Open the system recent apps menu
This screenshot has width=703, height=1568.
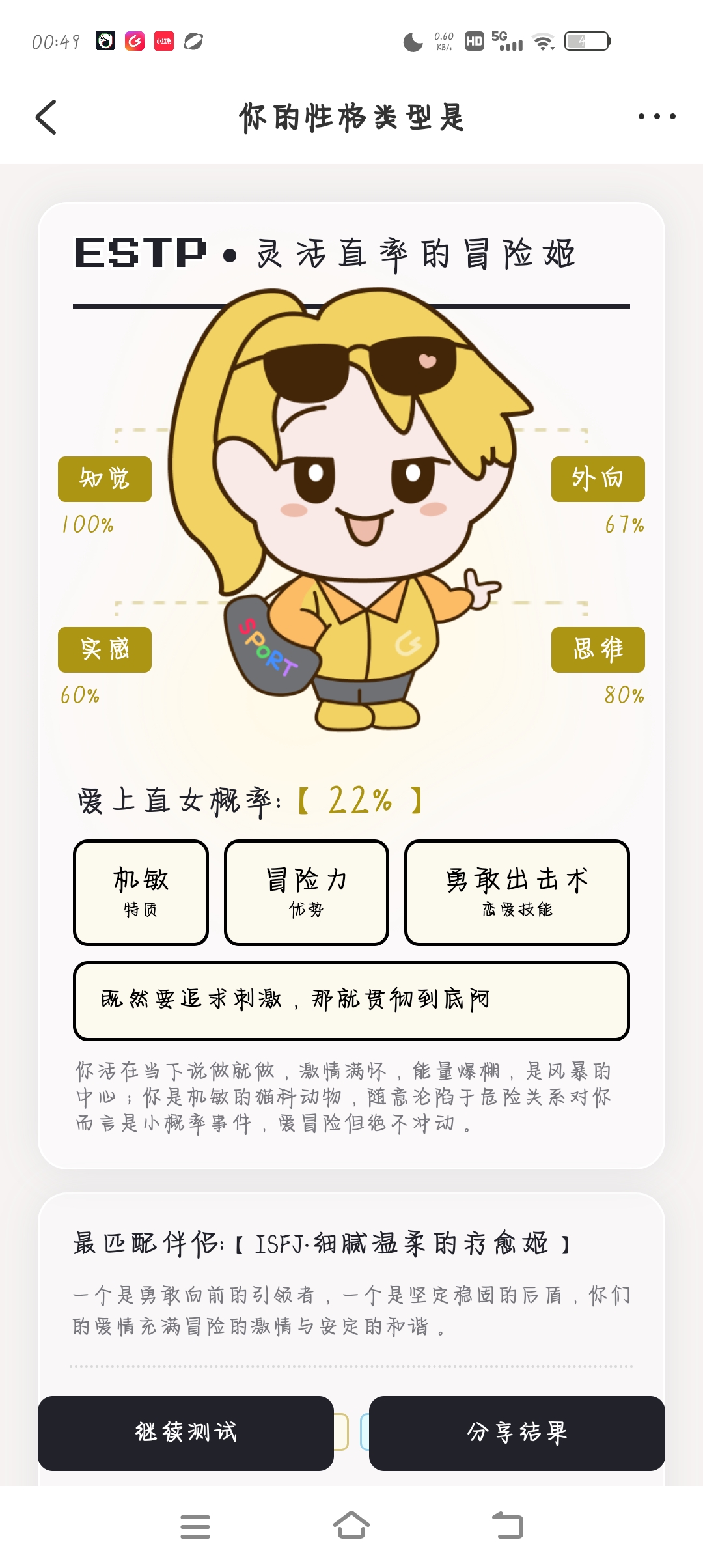click(x=195, y=1526)
